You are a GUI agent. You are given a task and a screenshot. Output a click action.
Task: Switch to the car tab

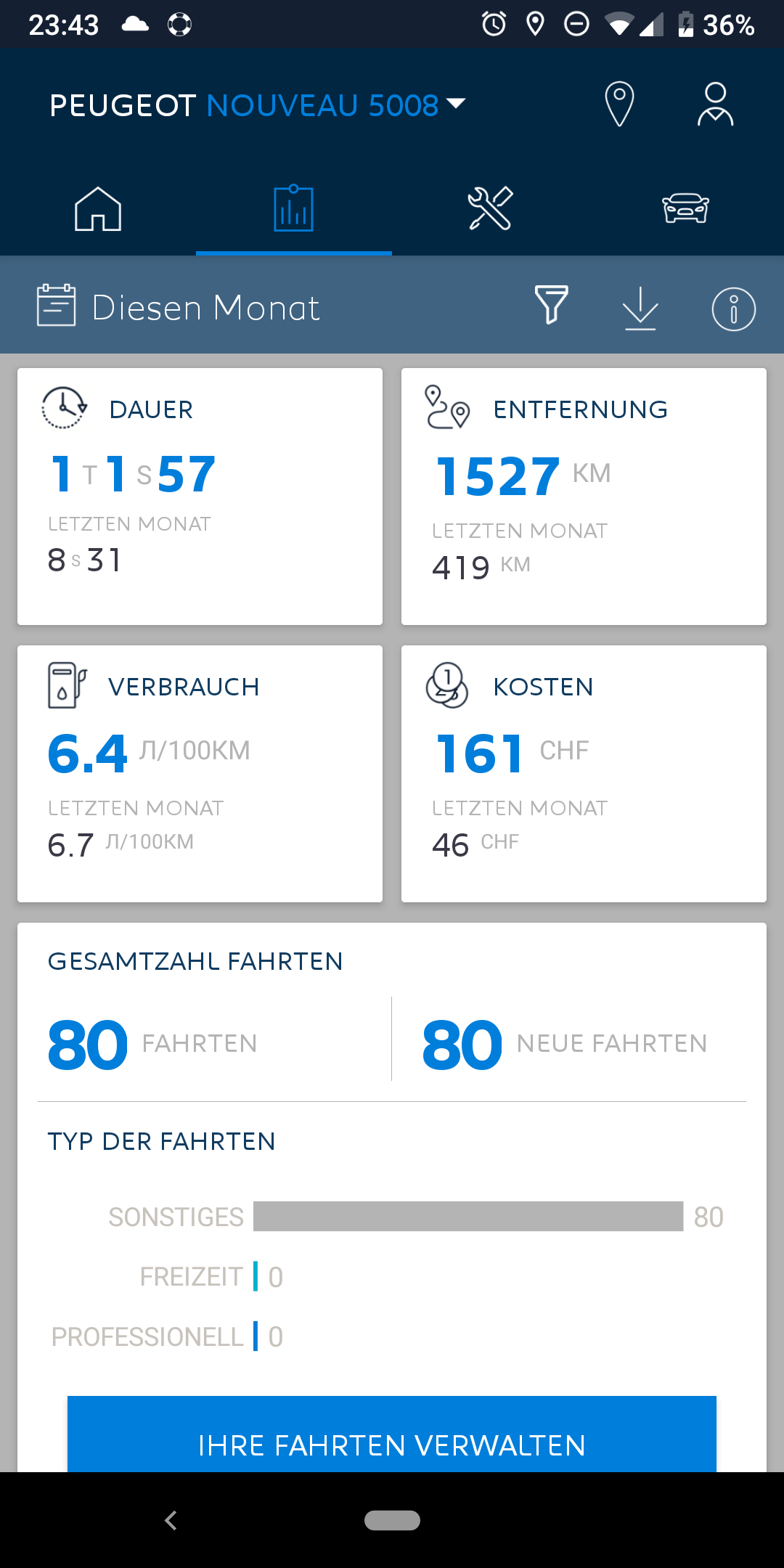coord(685,209)
